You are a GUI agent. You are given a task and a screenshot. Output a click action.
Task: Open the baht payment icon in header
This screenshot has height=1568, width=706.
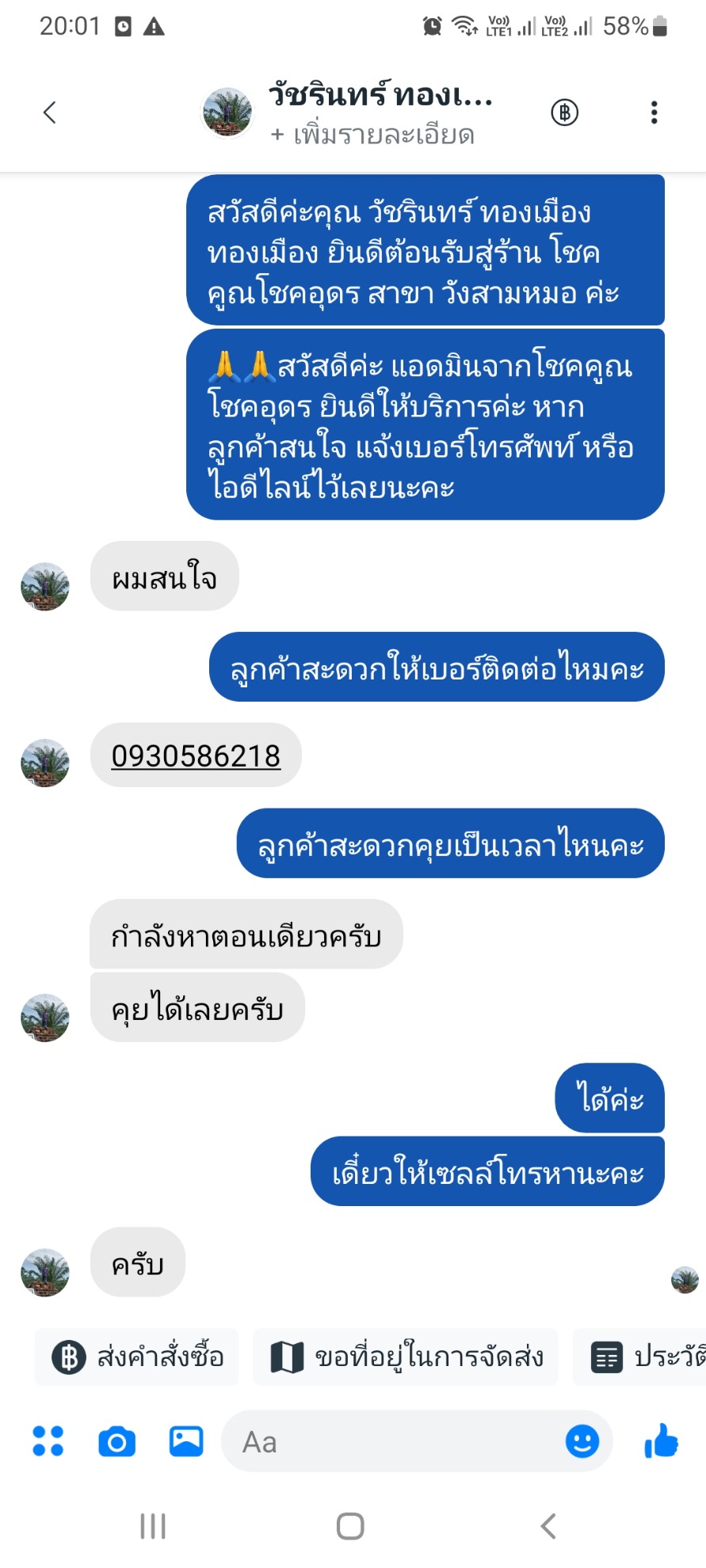pos(564,112)
